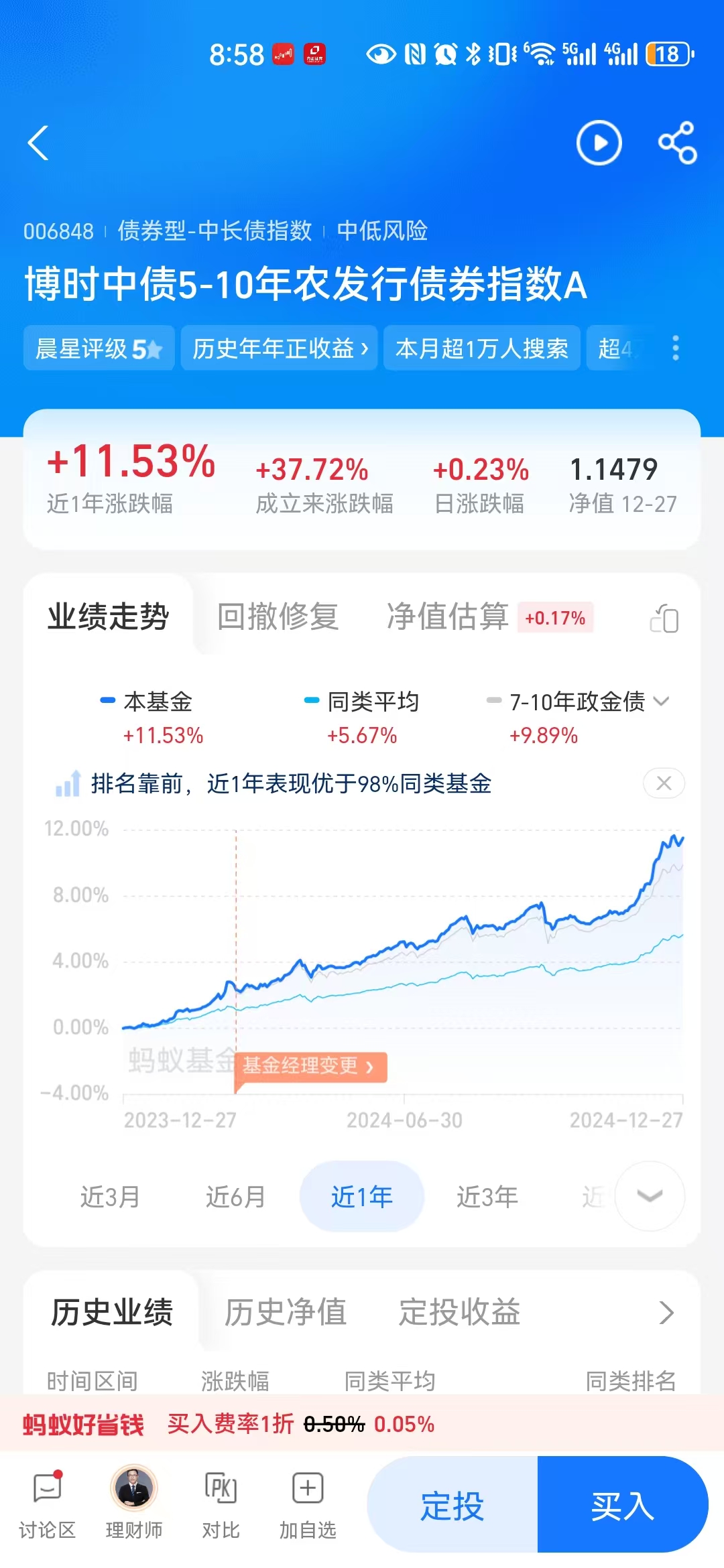Dismiss the 排名靠前 ranking tip
Screen dimensions: 724x1568
point(664,783)
